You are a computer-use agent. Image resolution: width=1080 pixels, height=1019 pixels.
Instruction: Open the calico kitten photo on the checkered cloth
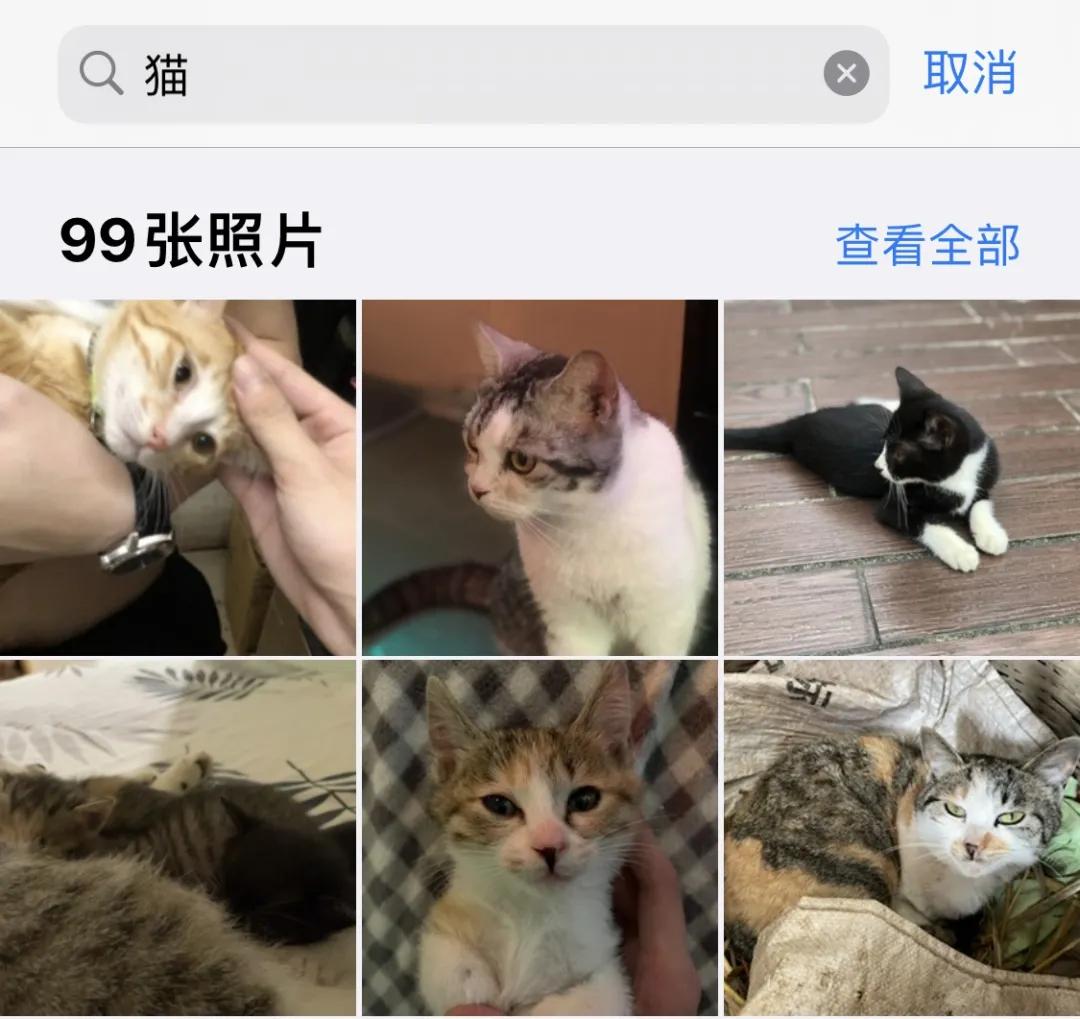(539, 837)
